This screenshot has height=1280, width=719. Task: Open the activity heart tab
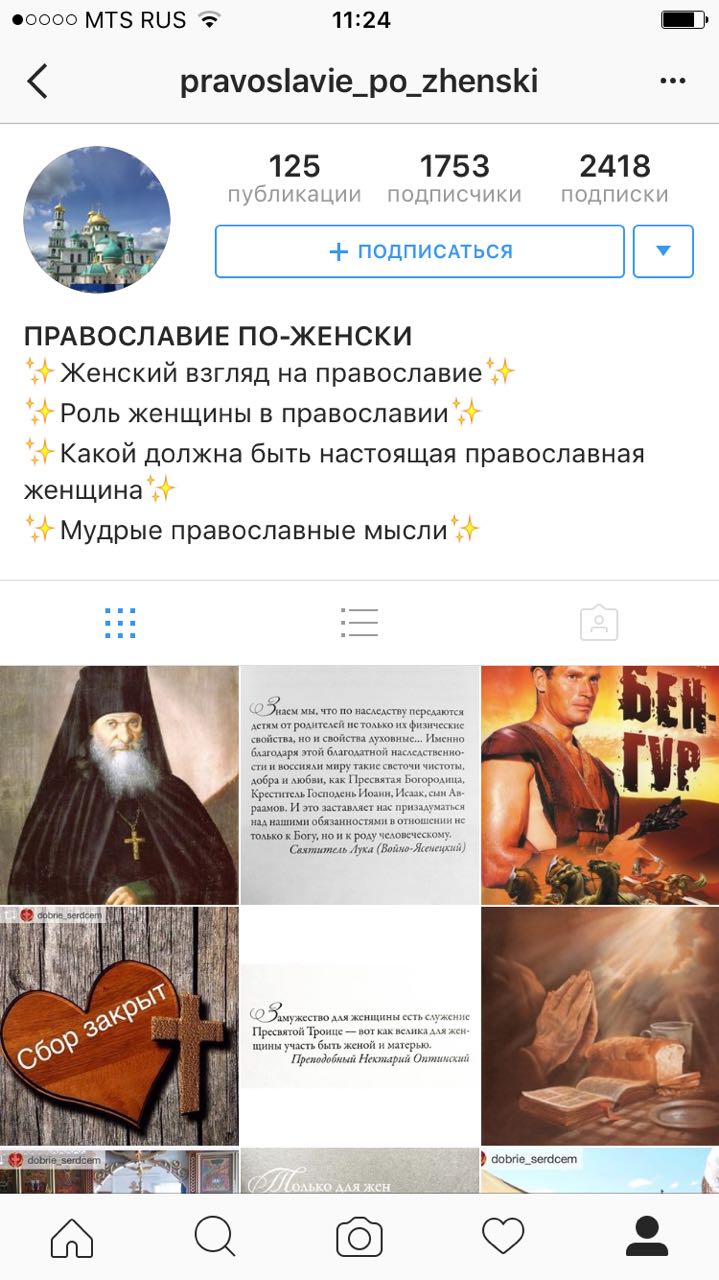click(x=503, y=1237)
